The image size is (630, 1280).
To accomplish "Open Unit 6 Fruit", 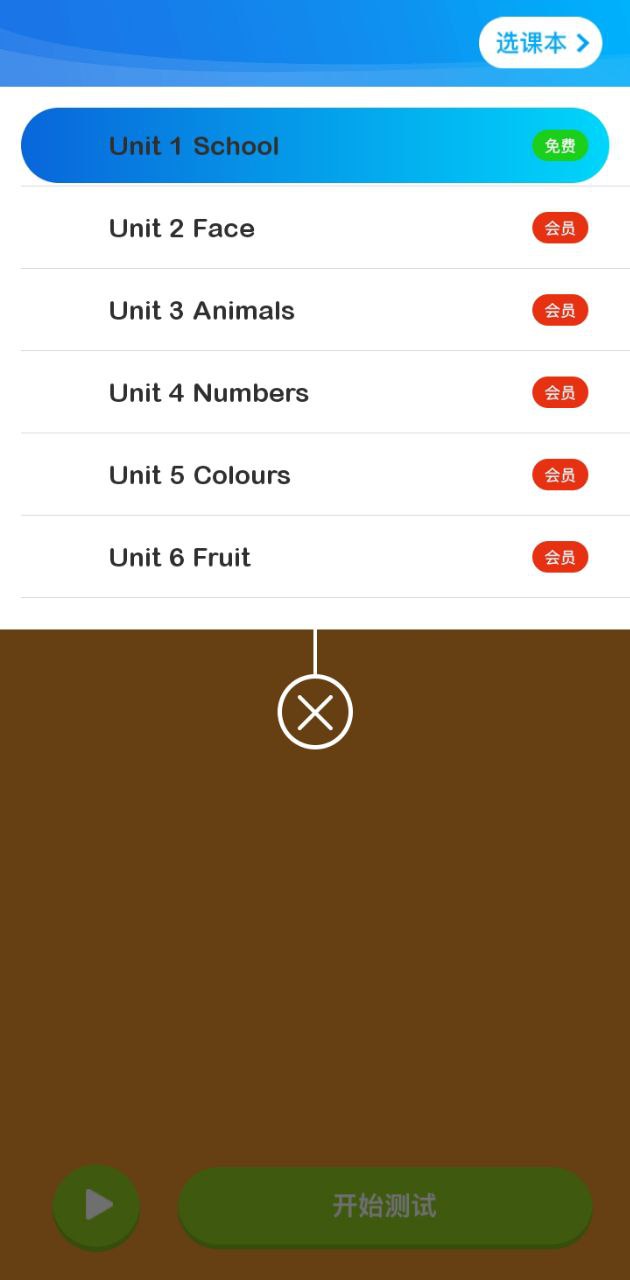I will tap(314, 556).
